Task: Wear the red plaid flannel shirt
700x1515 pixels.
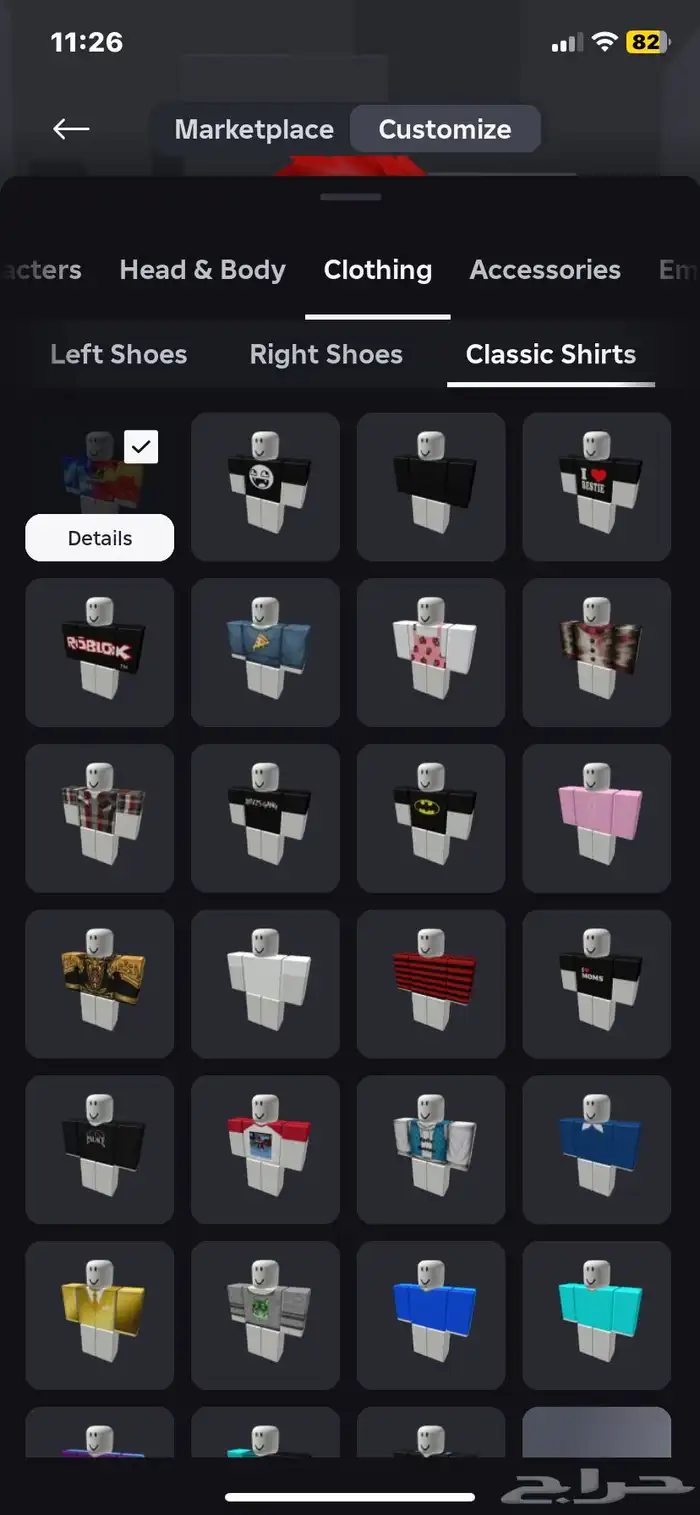Action: coord(100,818)
